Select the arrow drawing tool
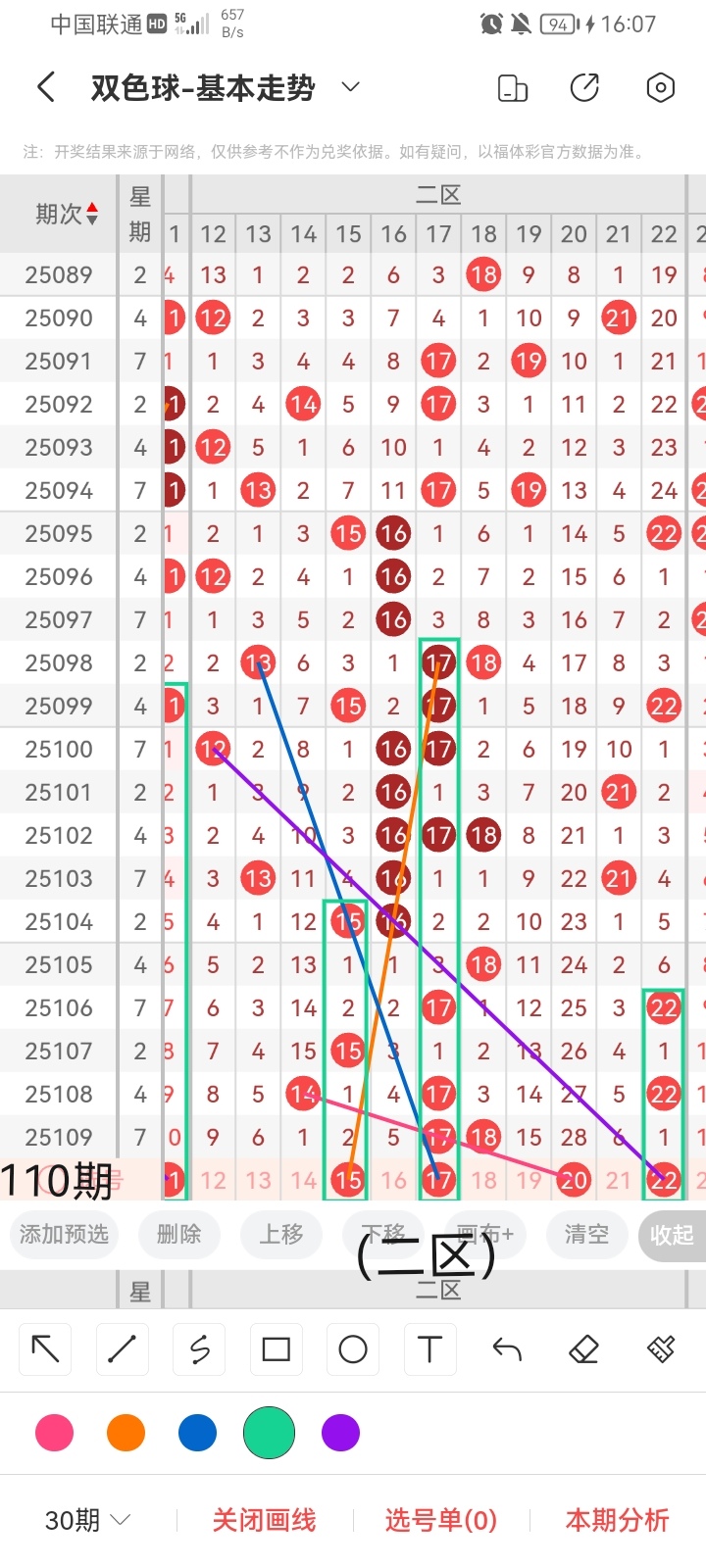706x1568 pixels. pos(46,1349)
